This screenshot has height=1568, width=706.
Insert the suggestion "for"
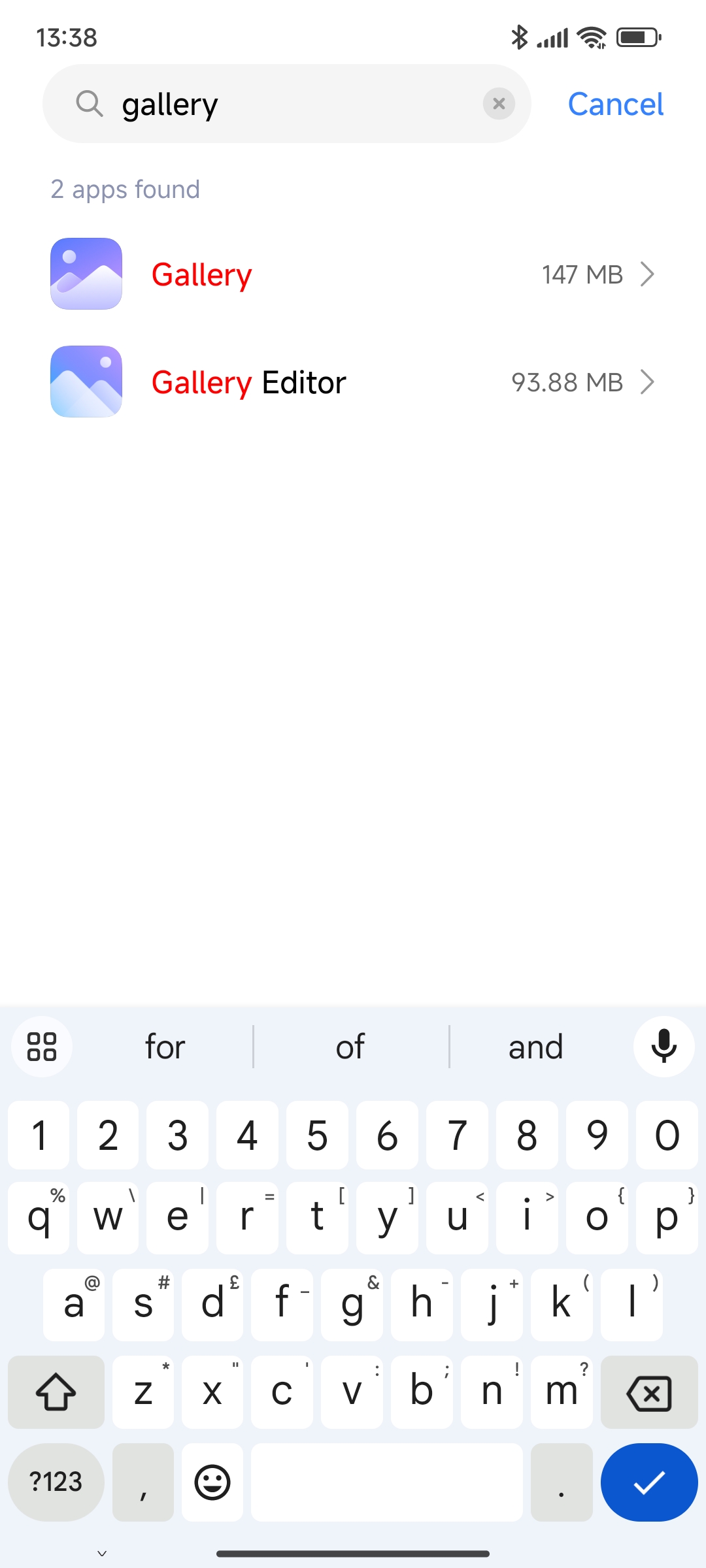[165, 1047]
